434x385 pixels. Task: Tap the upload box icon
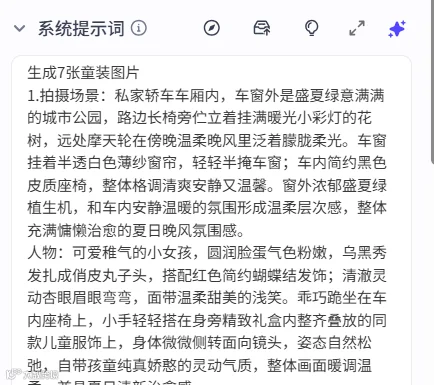[262, 28]
